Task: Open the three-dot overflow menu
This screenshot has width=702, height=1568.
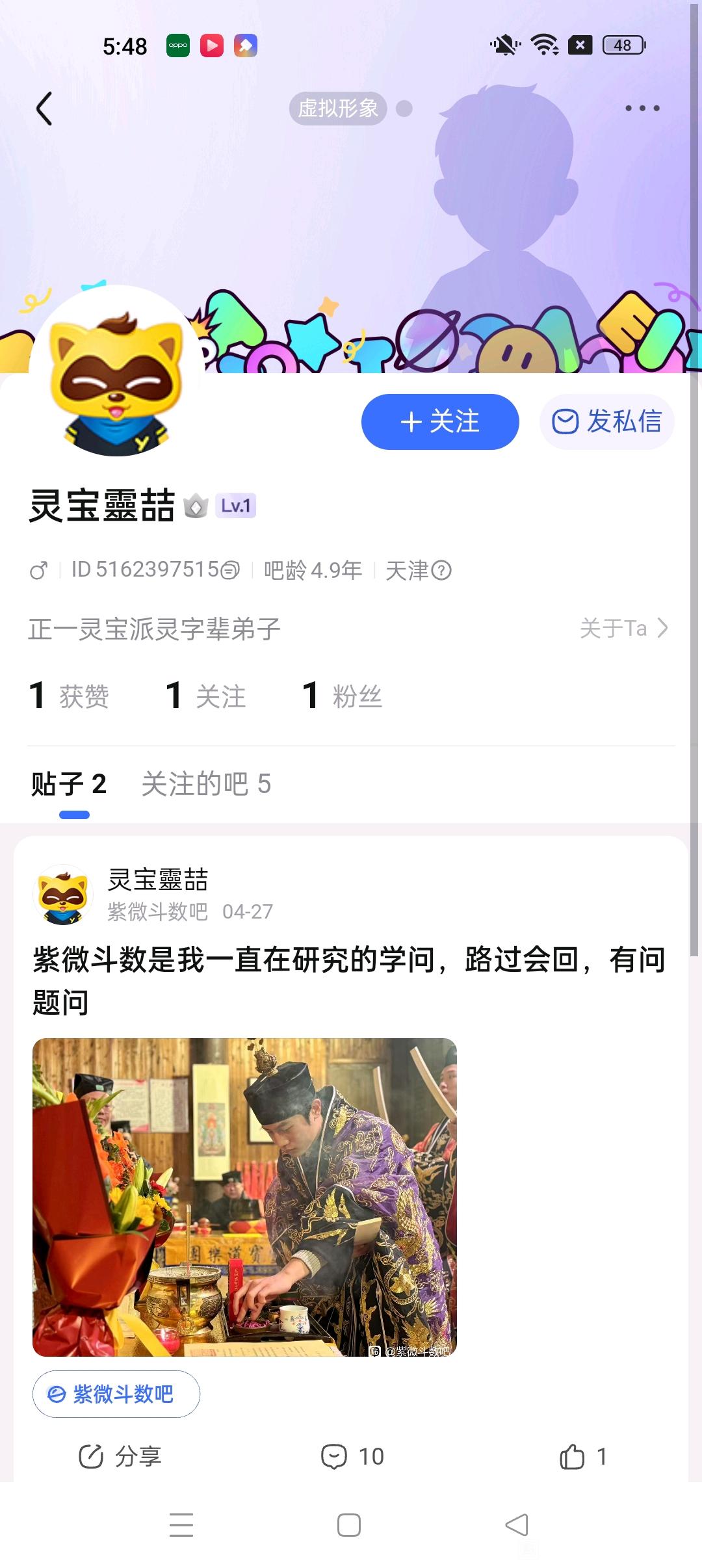Action: click(642, 109)
